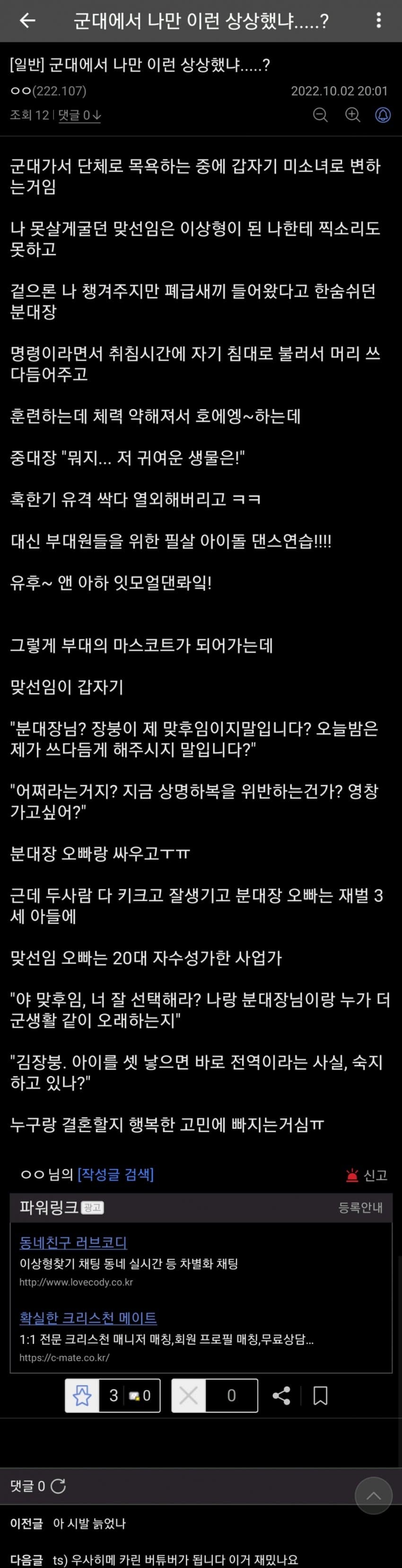Jump to comments via 댓글 0 link
402x1568 pixels.
79,115
